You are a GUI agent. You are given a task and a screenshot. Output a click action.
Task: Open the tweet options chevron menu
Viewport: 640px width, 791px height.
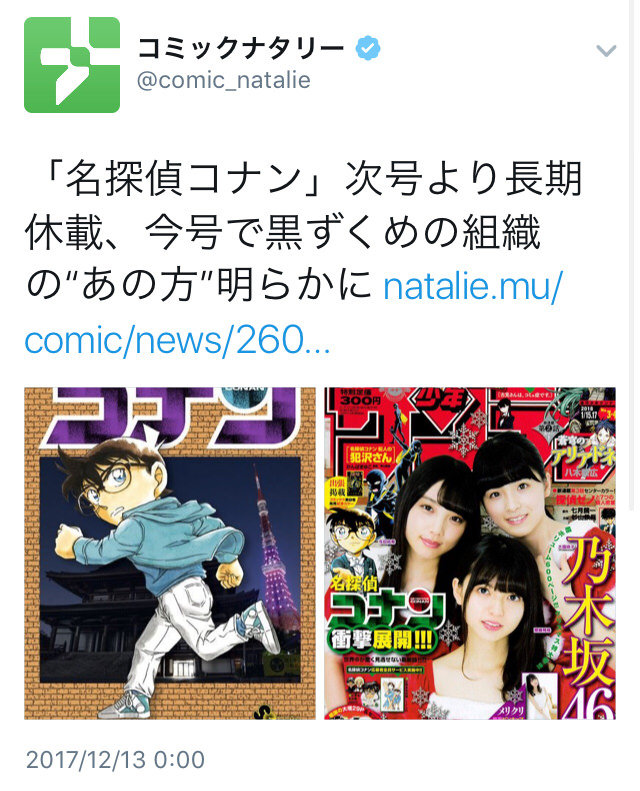tap(606, 50)
